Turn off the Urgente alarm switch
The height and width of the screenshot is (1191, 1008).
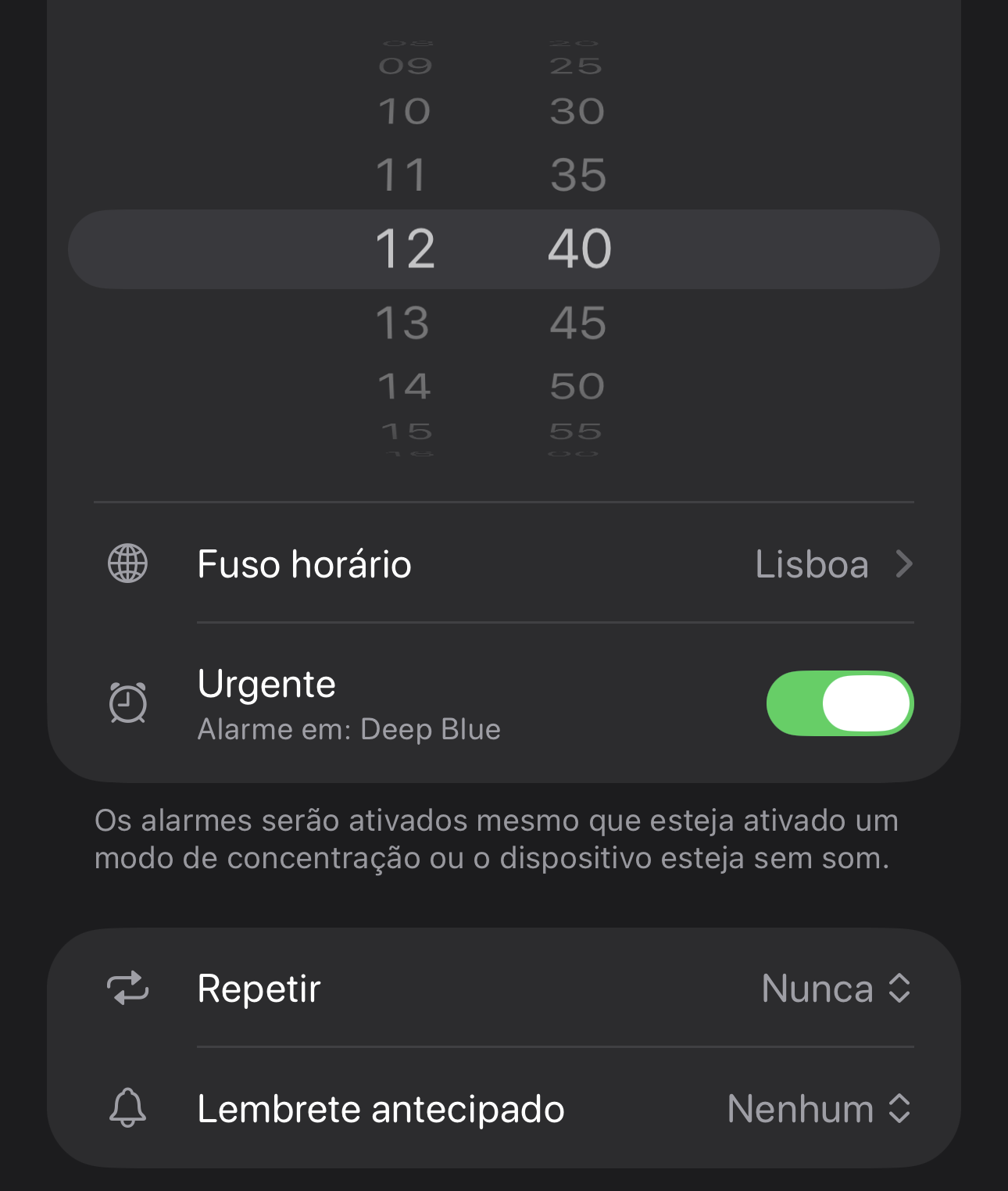click(839, 703)
